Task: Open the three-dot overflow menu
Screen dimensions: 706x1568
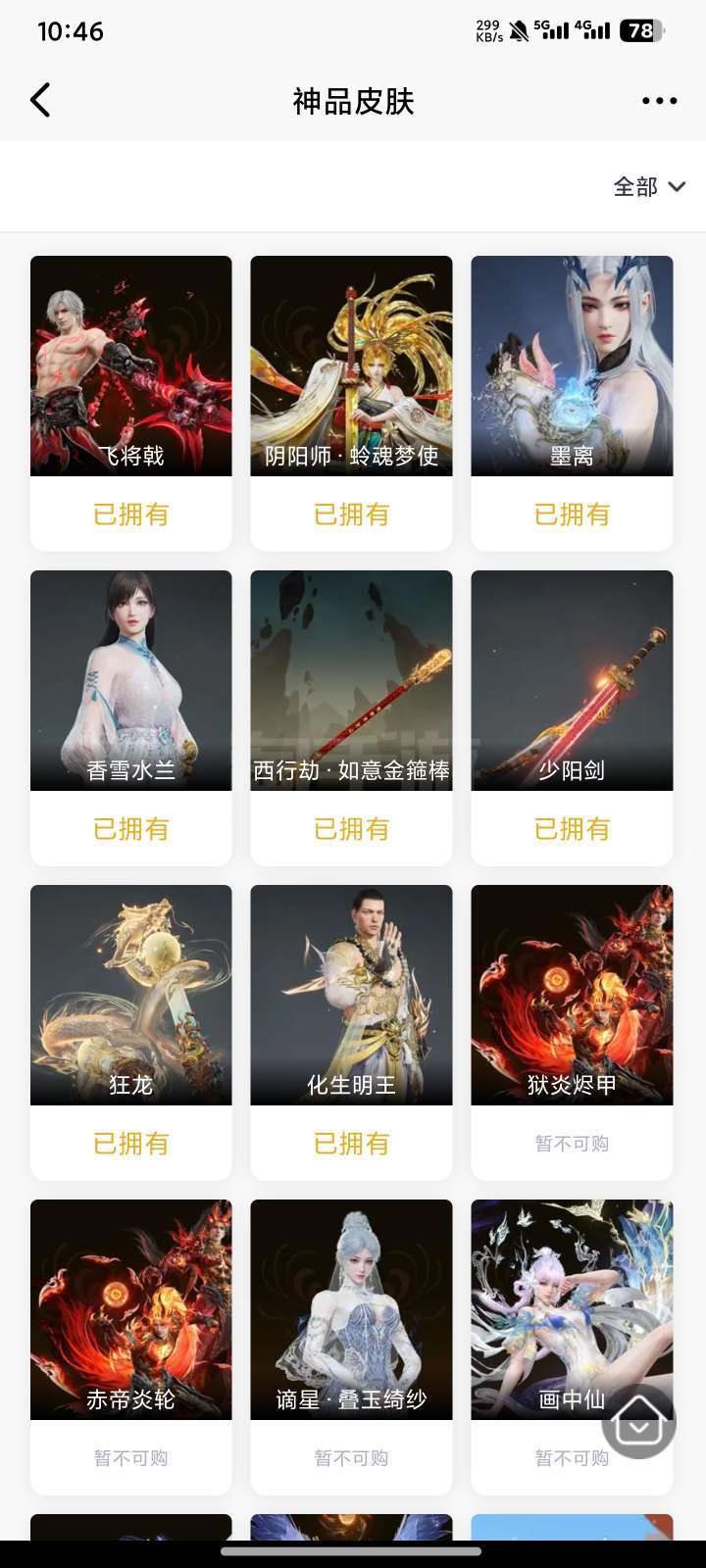Action: [x=659, y=100]
